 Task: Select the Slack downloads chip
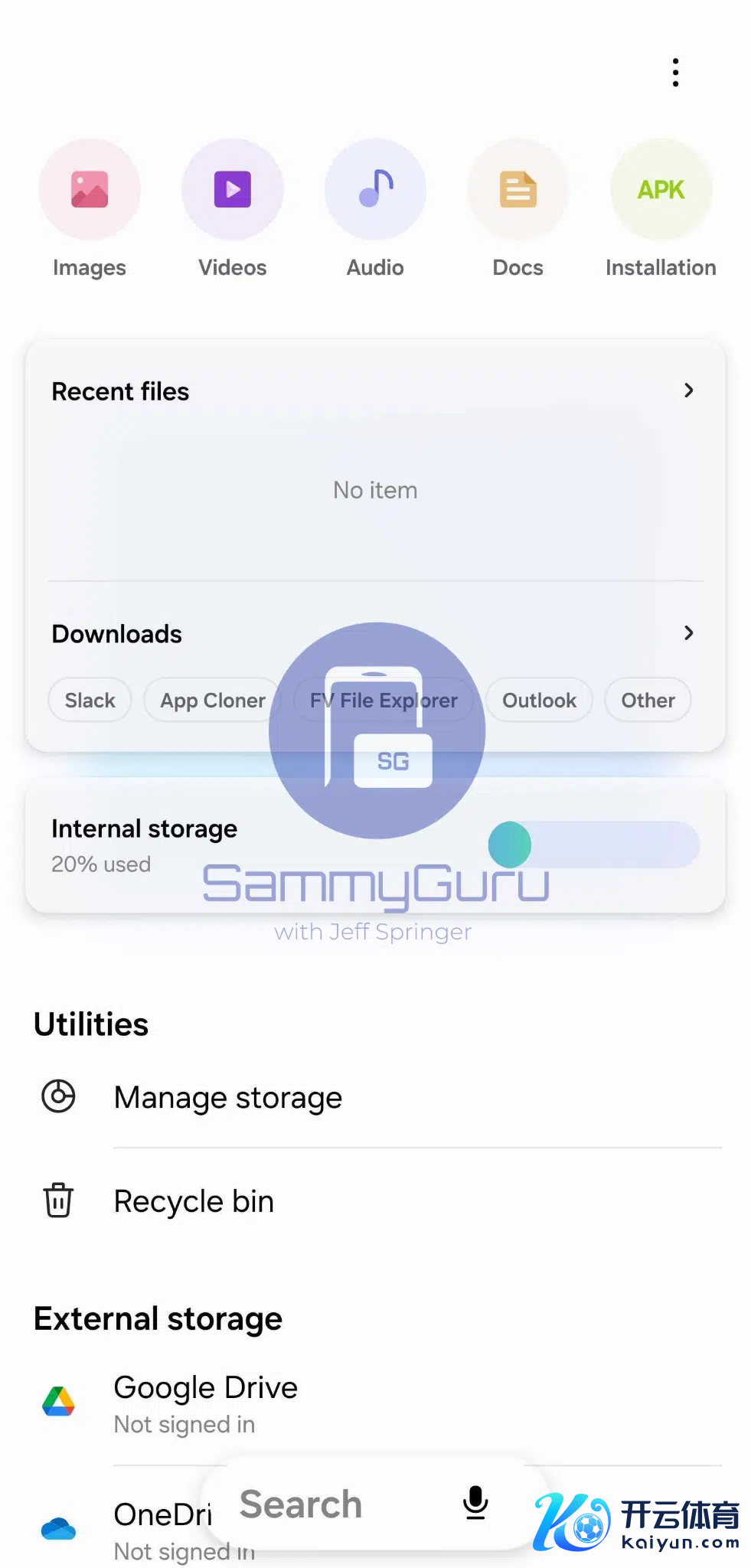pos(90,701)
